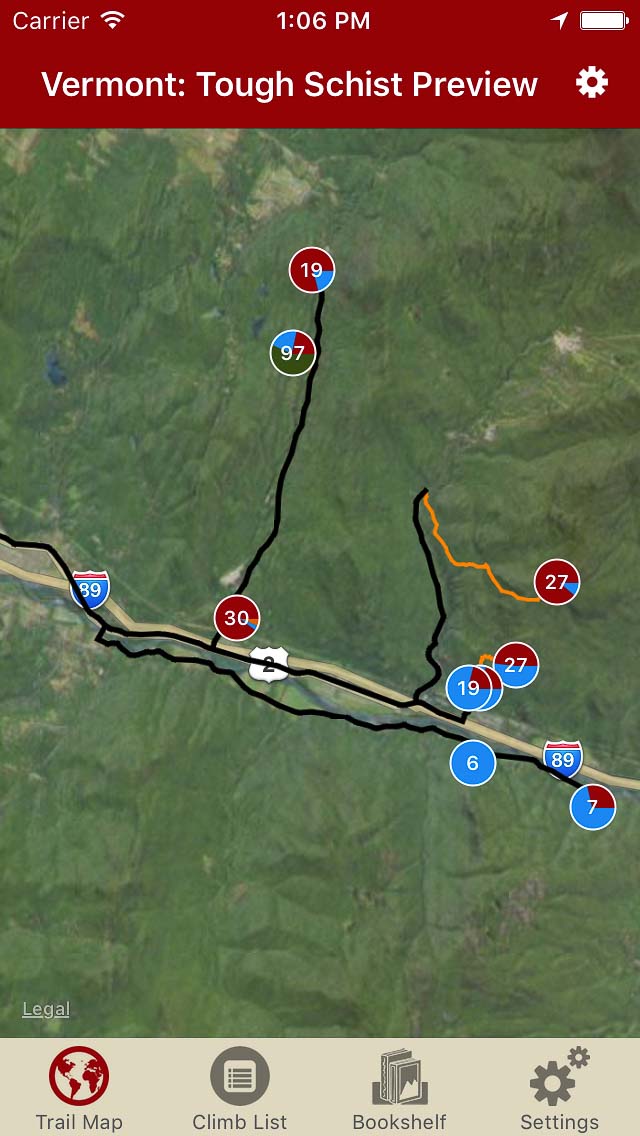Viewport: 640px width, 1136px height.
Task: Go to the Settings tab
Action: click(x=559, y=1088)
